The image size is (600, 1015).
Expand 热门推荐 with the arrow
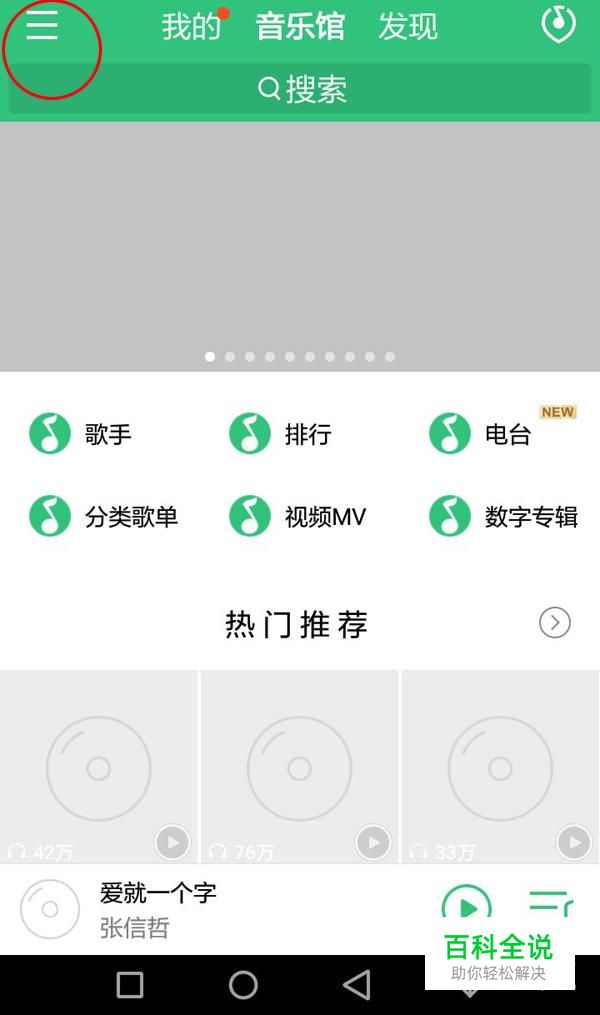click(555, 623)
